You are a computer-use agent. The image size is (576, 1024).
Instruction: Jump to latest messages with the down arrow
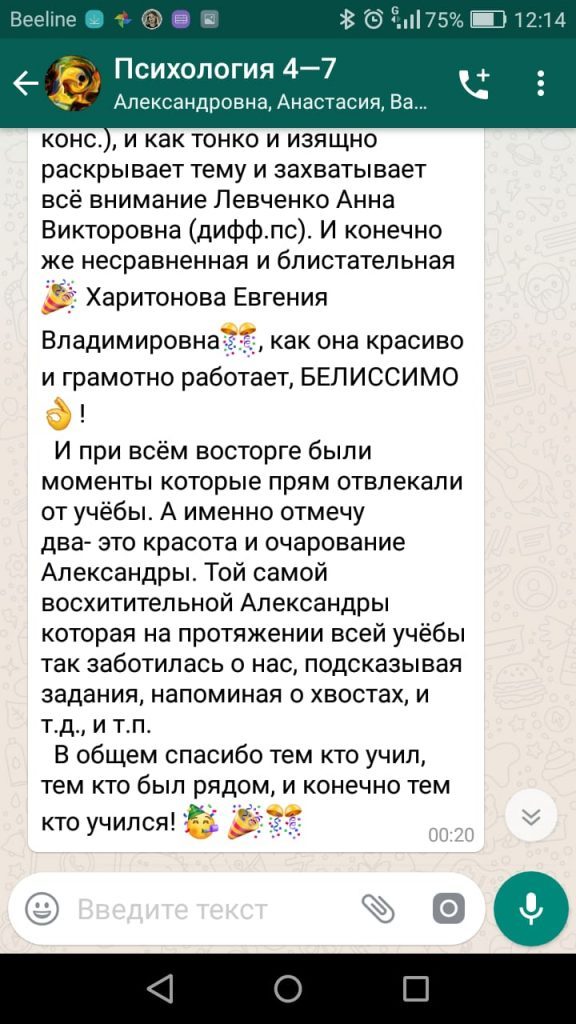[532, 816]
